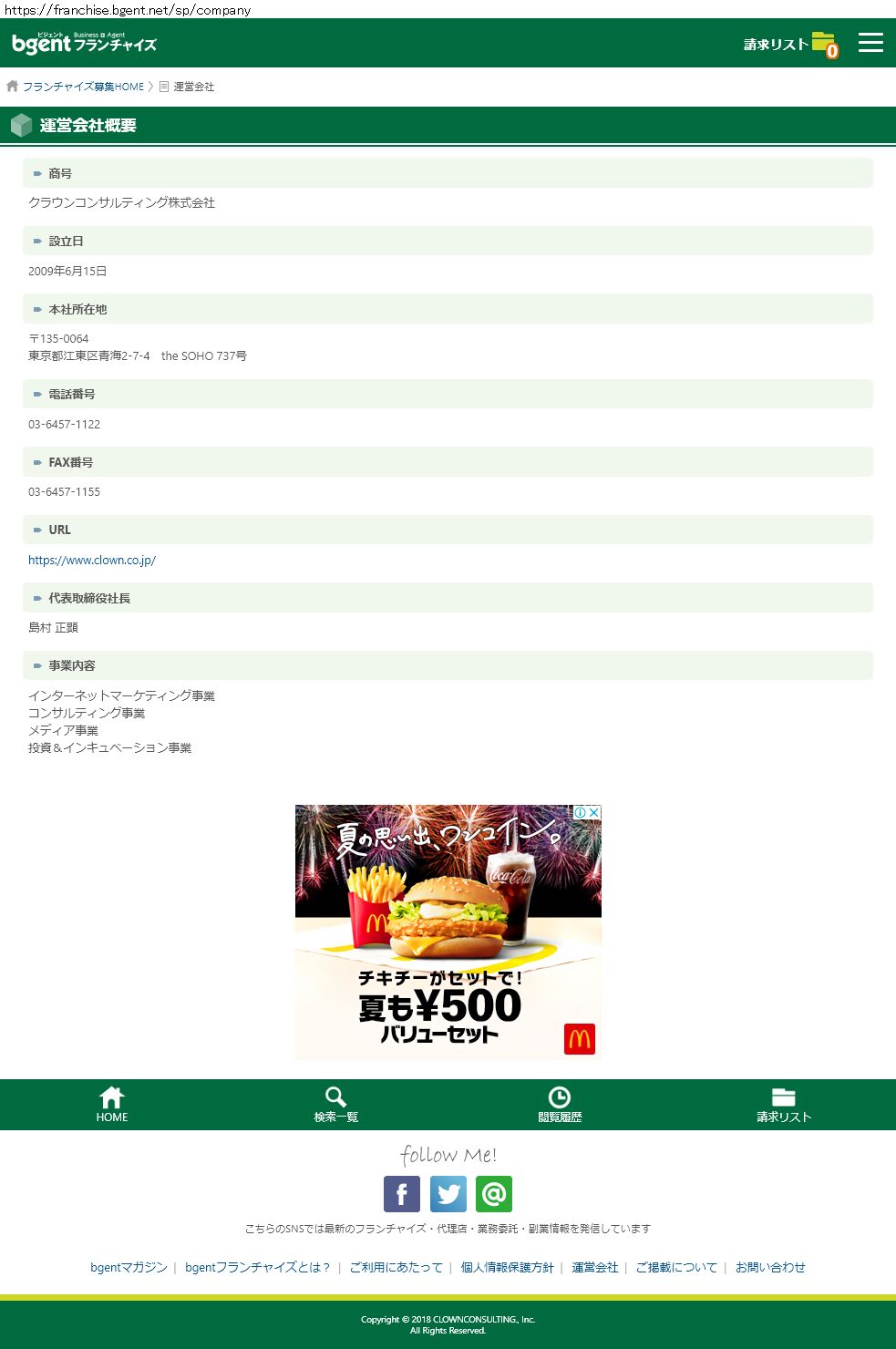Read bgentフランチャイズとは？ page

(257, 1267)
